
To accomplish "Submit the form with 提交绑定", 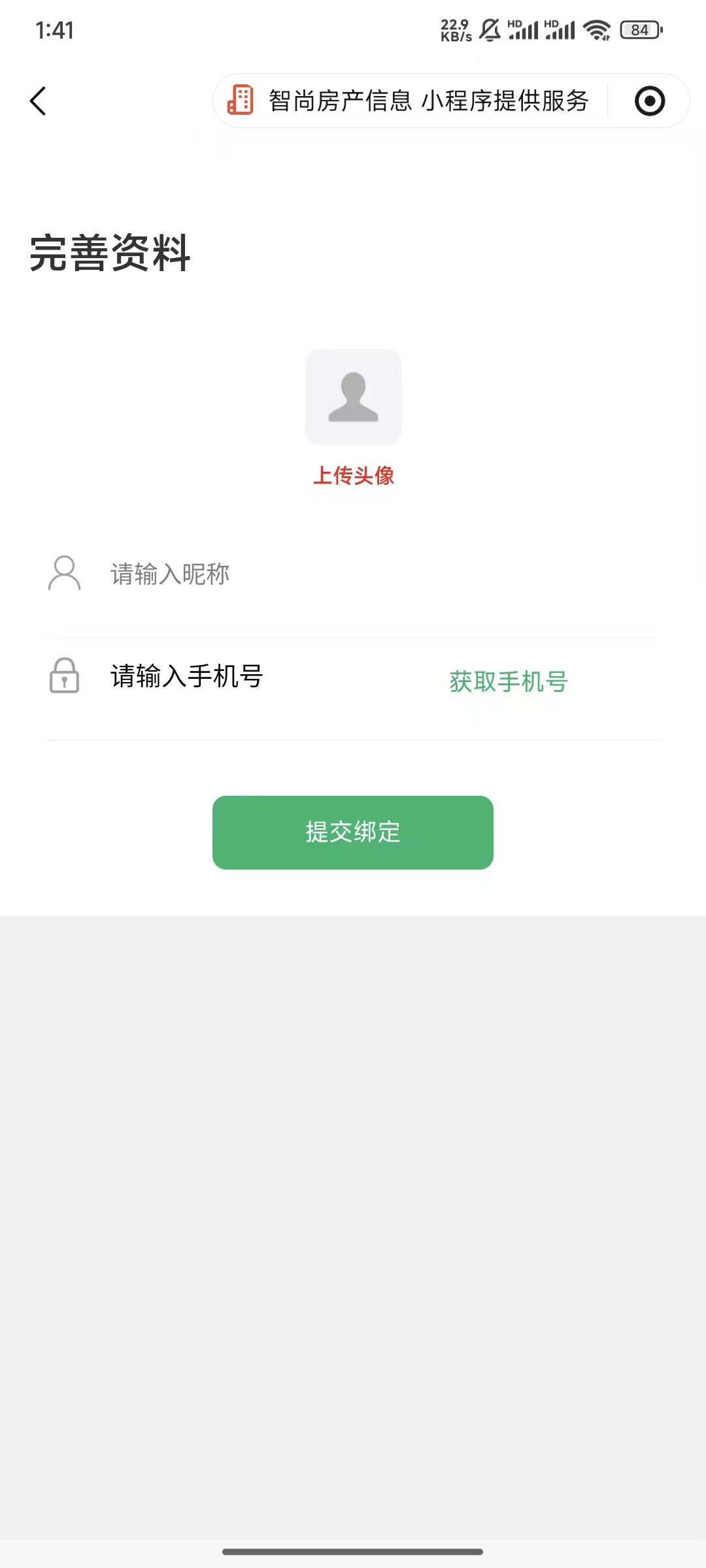I will pyautogui.click(x=353, y=832).
